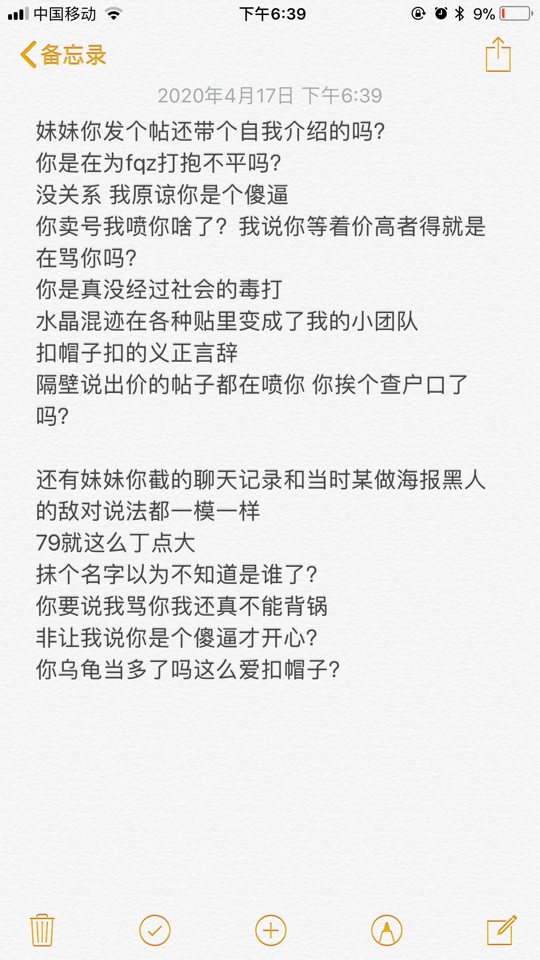540x960 pixels.
Task: Go back to the 备忘录 list
Action: point(63,54)
